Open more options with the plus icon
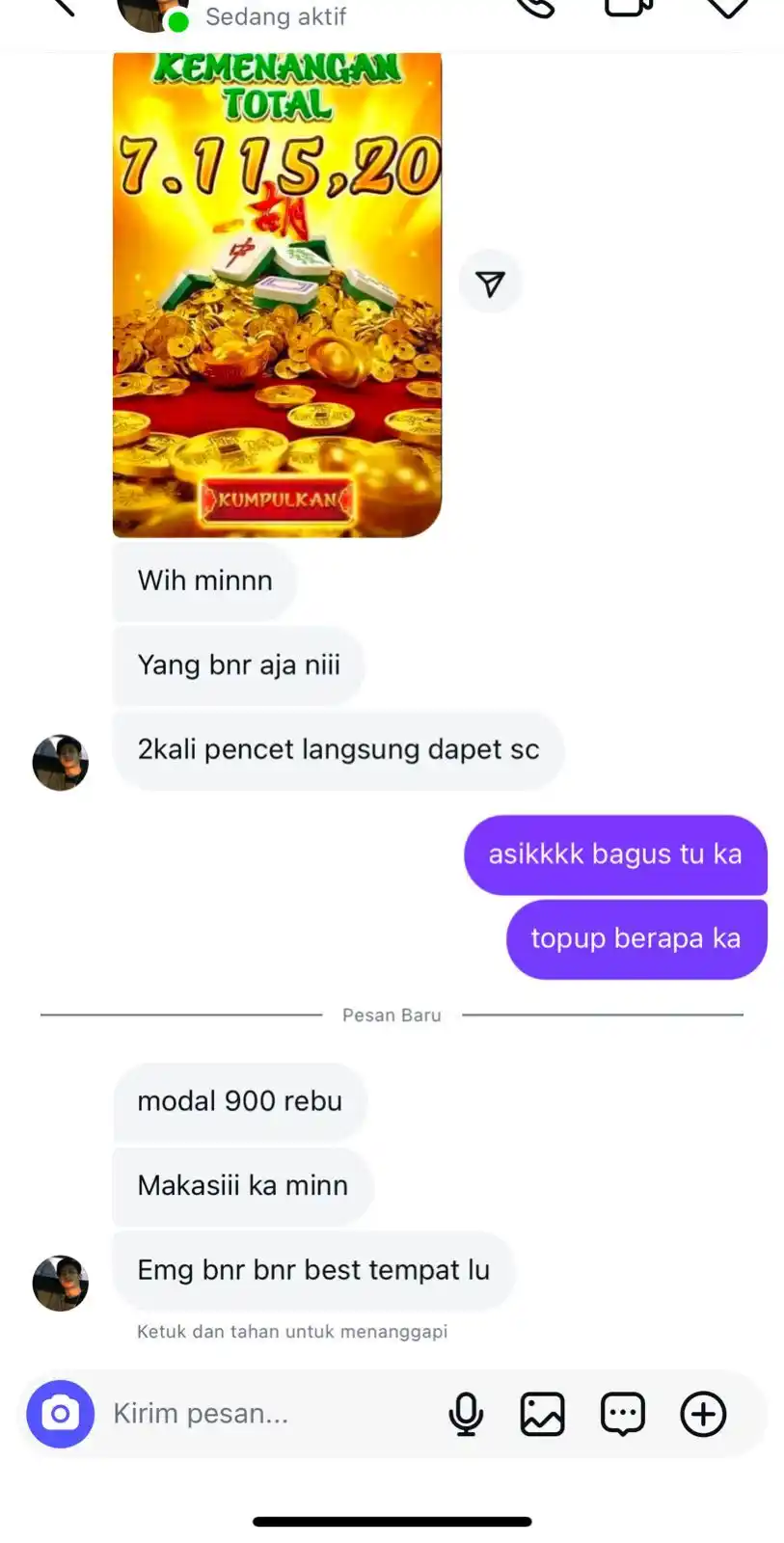784x1543 pixels. click(703, 1414)
